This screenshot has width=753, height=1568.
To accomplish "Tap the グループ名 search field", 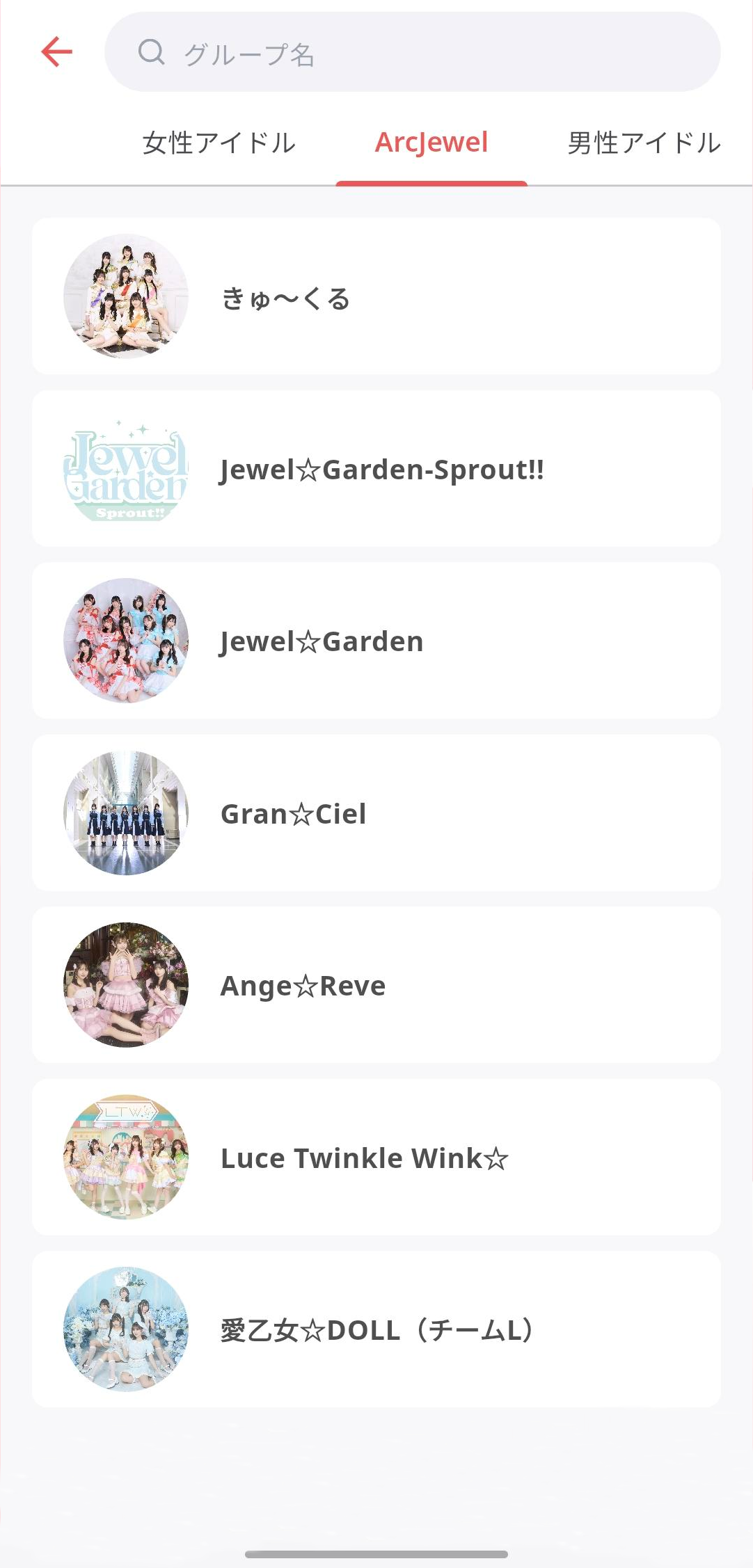I will pos(412,52).
